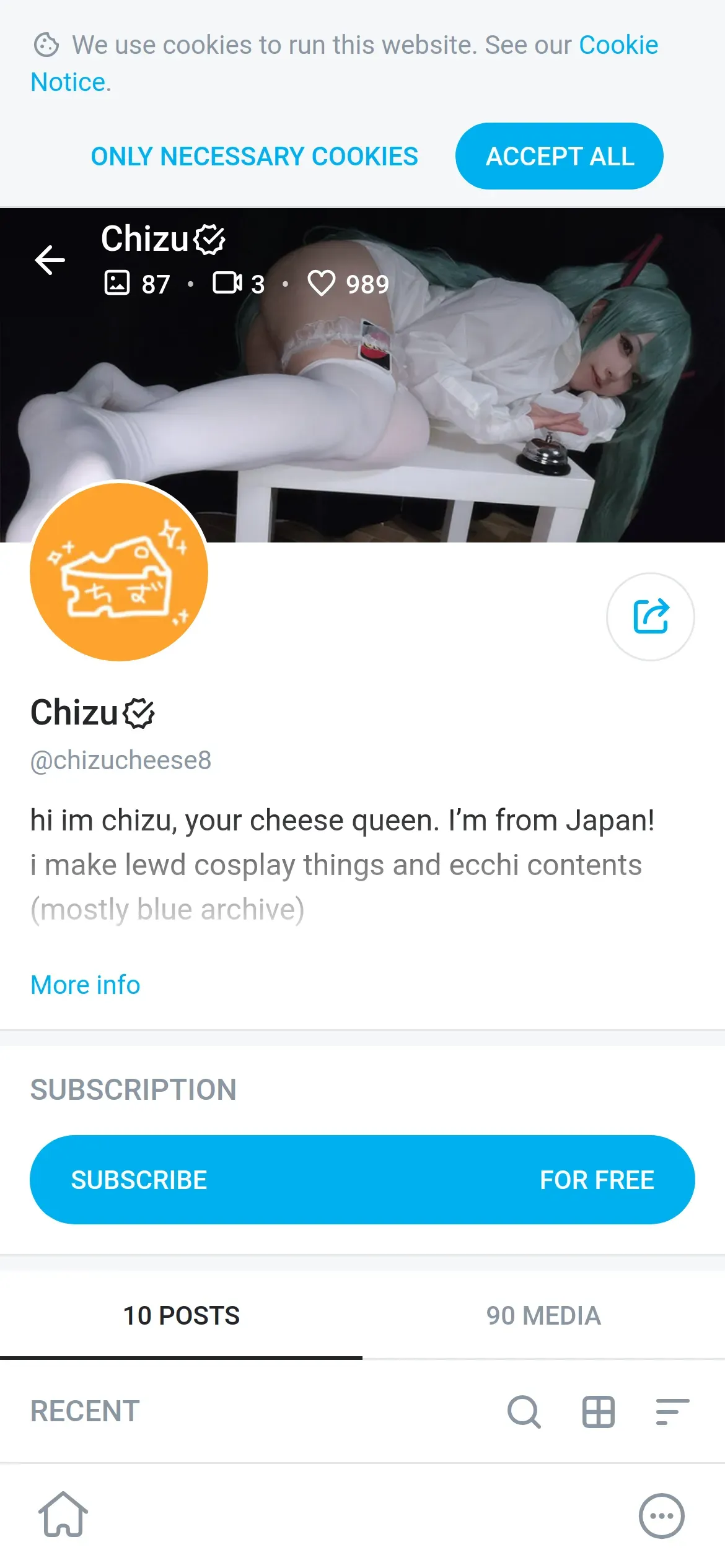Image resolution: width=725 pixels, height=1568 pixels.
Task: Go to the home screen
Action: 63,1515
